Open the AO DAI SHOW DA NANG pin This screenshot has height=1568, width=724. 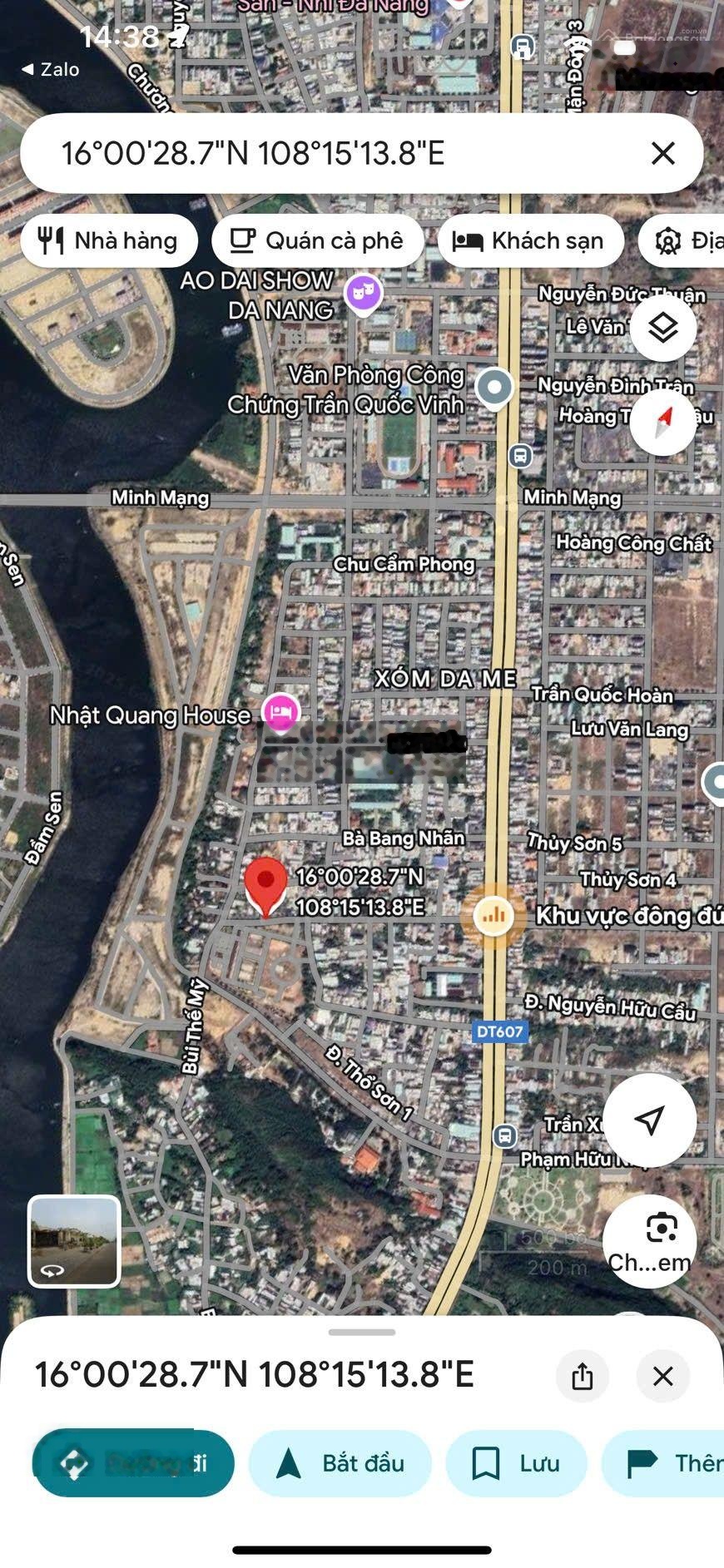point(364,293)
